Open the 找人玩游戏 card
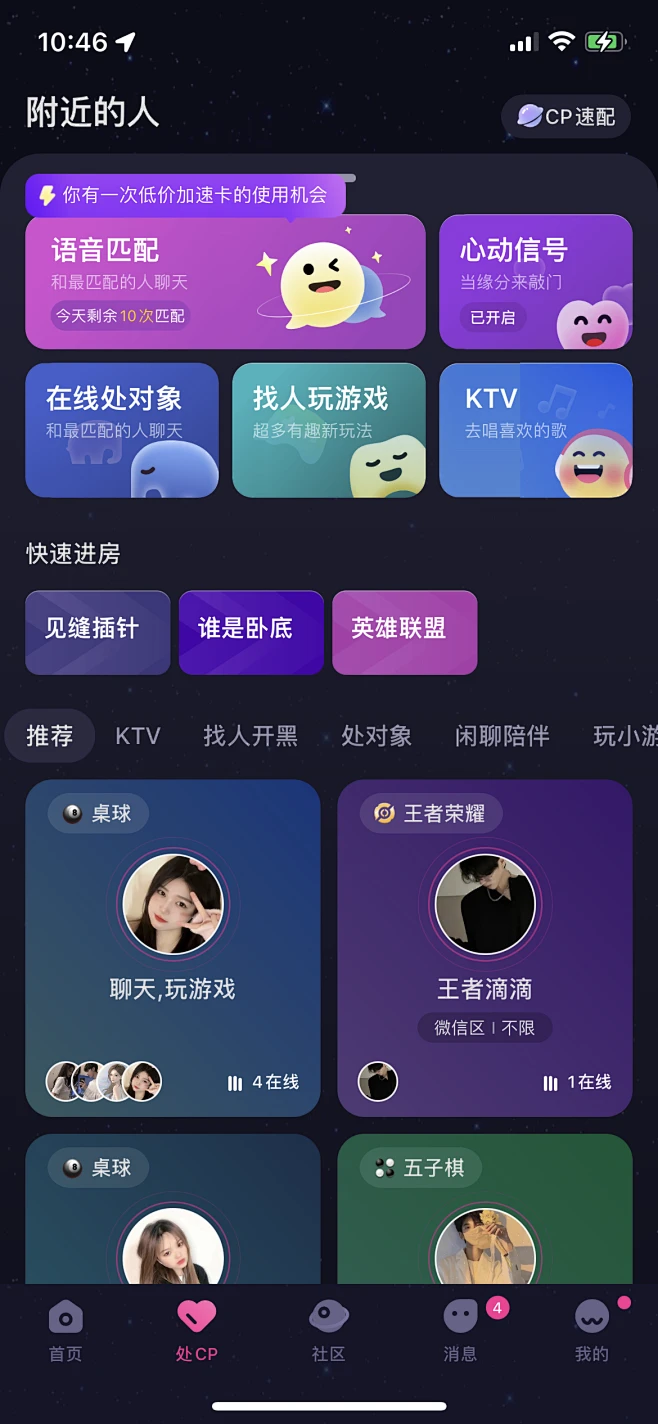The image size is (658, 1424). point(328,430)
